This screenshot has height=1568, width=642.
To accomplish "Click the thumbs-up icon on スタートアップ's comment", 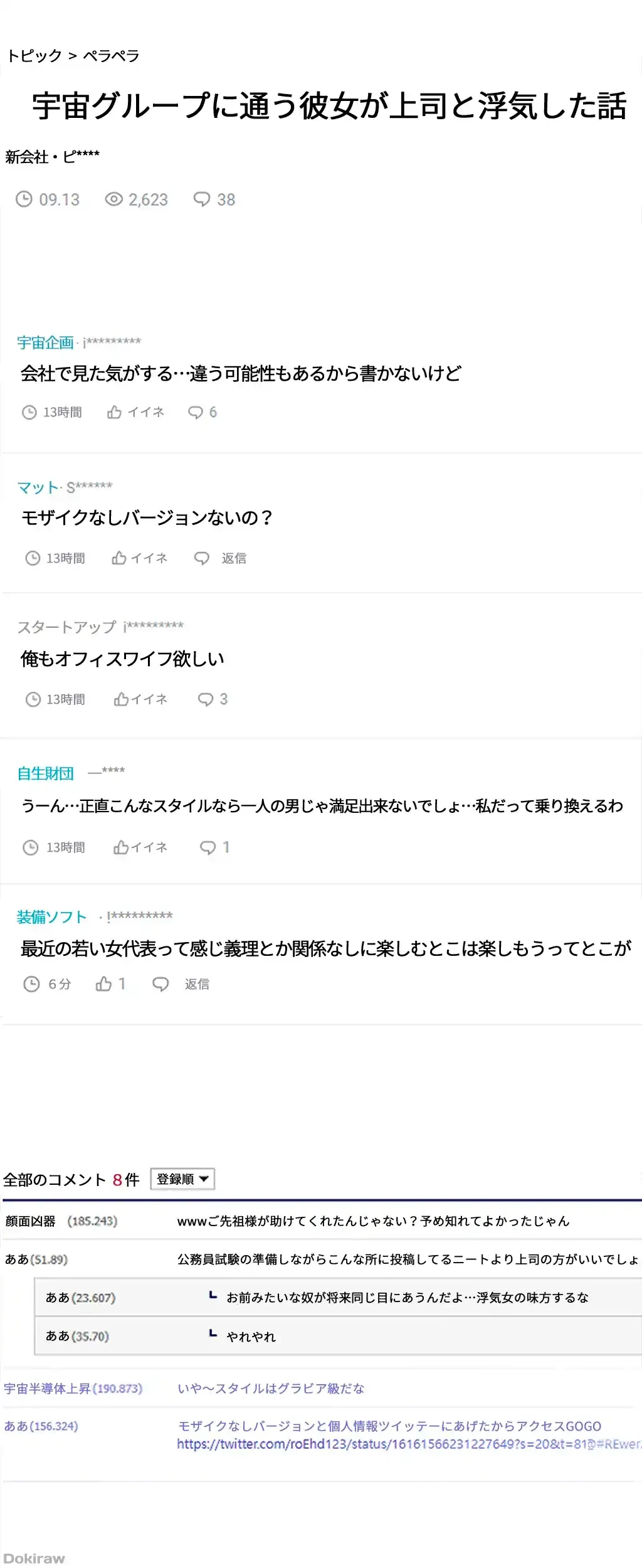I will 123,698.
